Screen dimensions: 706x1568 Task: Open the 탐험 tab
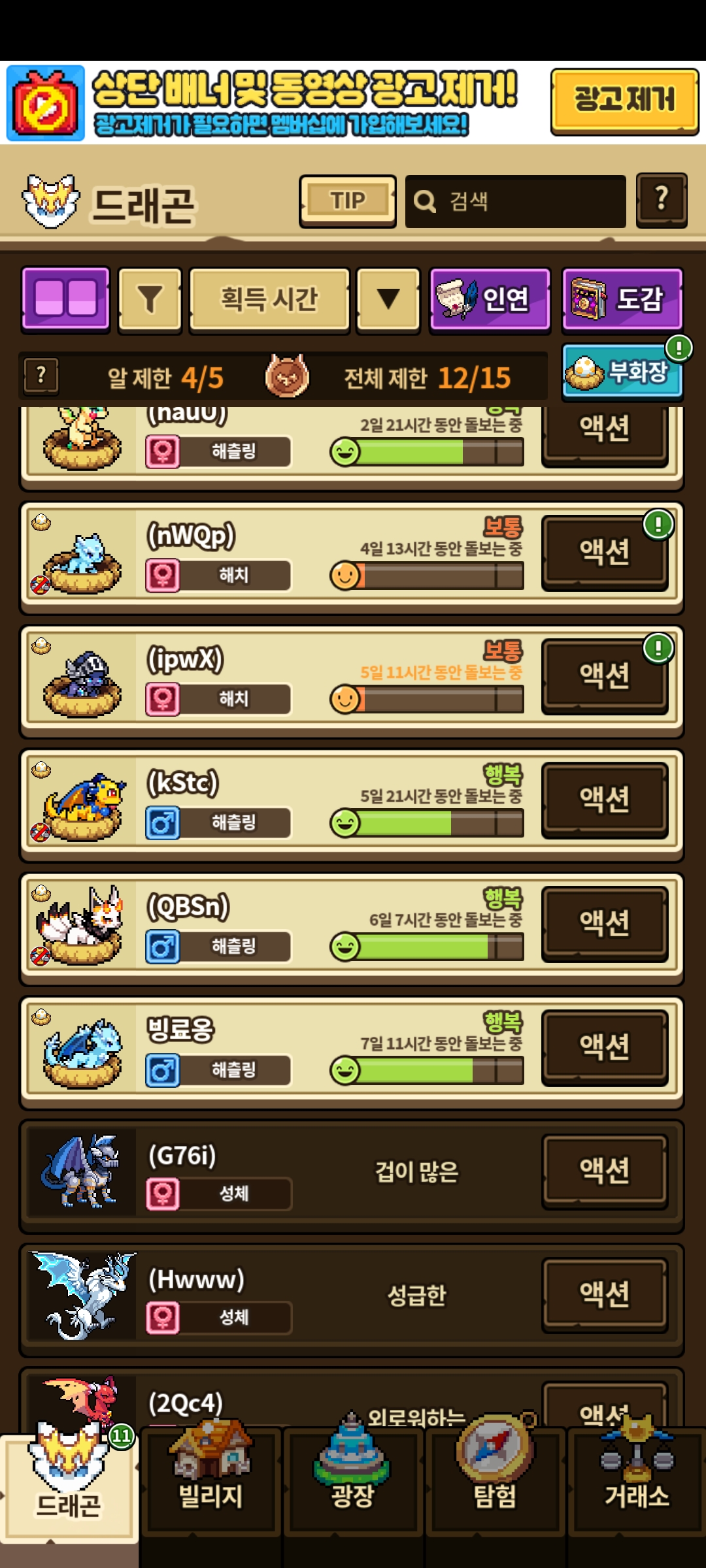496,1482
